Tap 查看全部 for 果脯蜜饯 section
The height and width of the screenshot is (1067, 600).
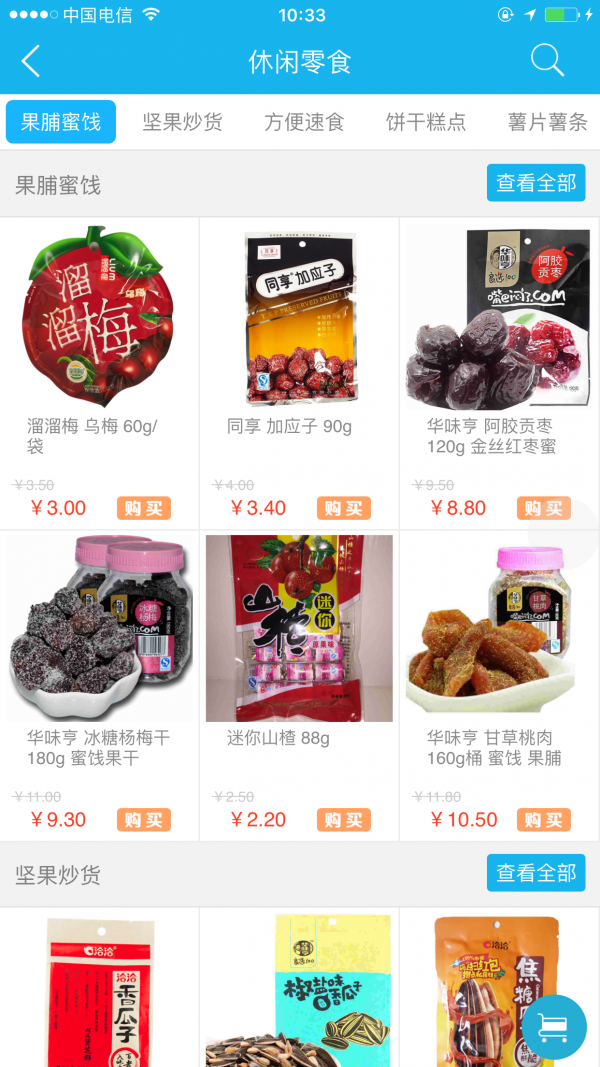(x=536, y=183)
